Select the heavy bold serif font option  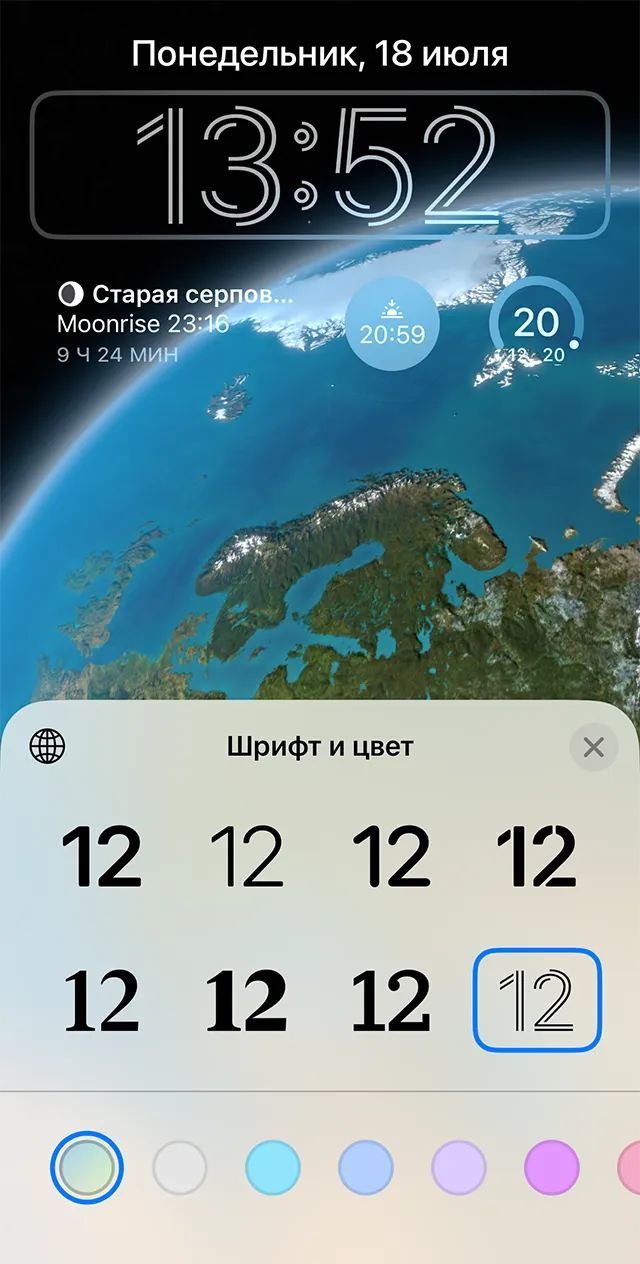(247, 1001)
